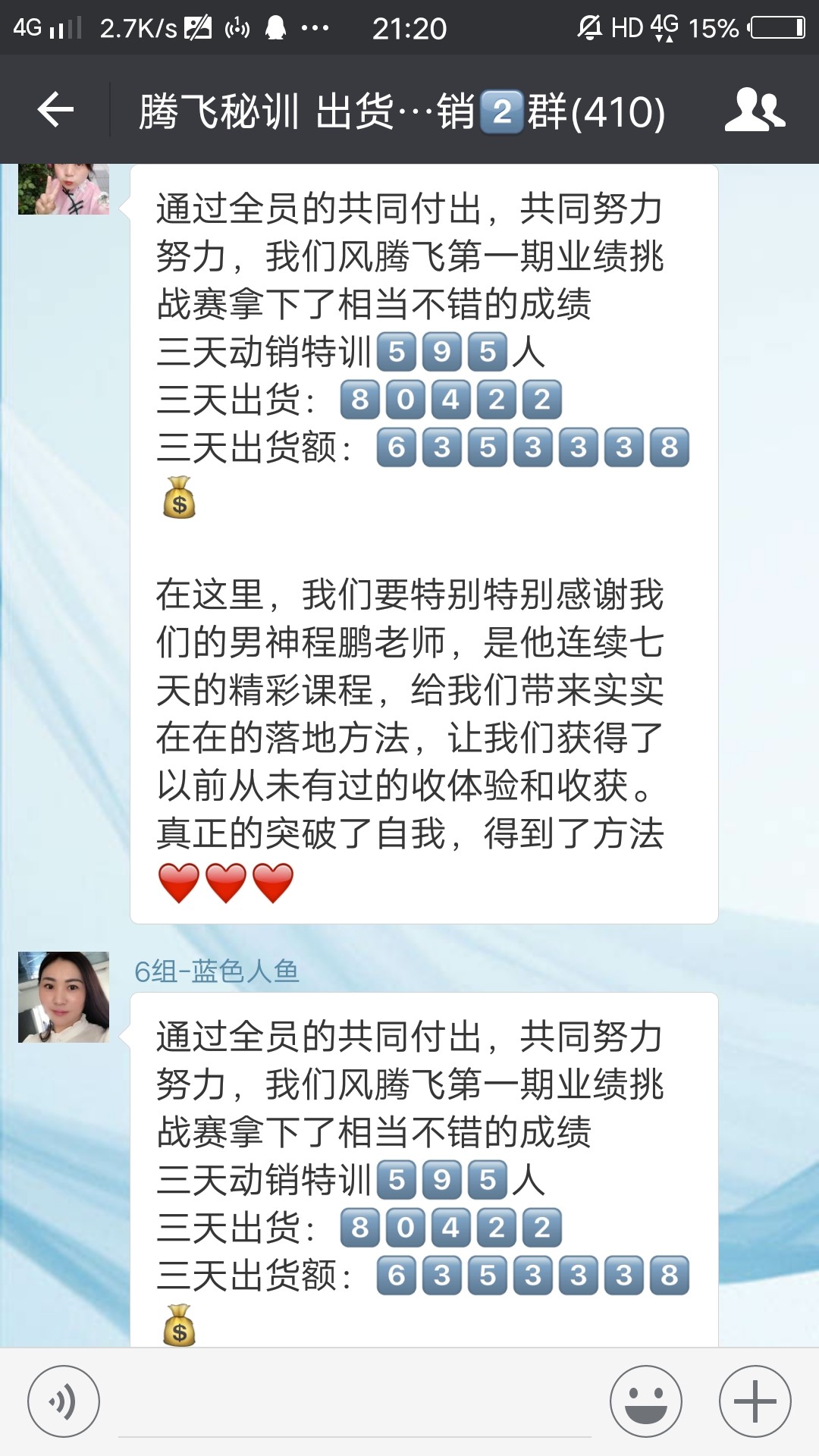
Task: Open the emoji picker
Action: 646,1401
